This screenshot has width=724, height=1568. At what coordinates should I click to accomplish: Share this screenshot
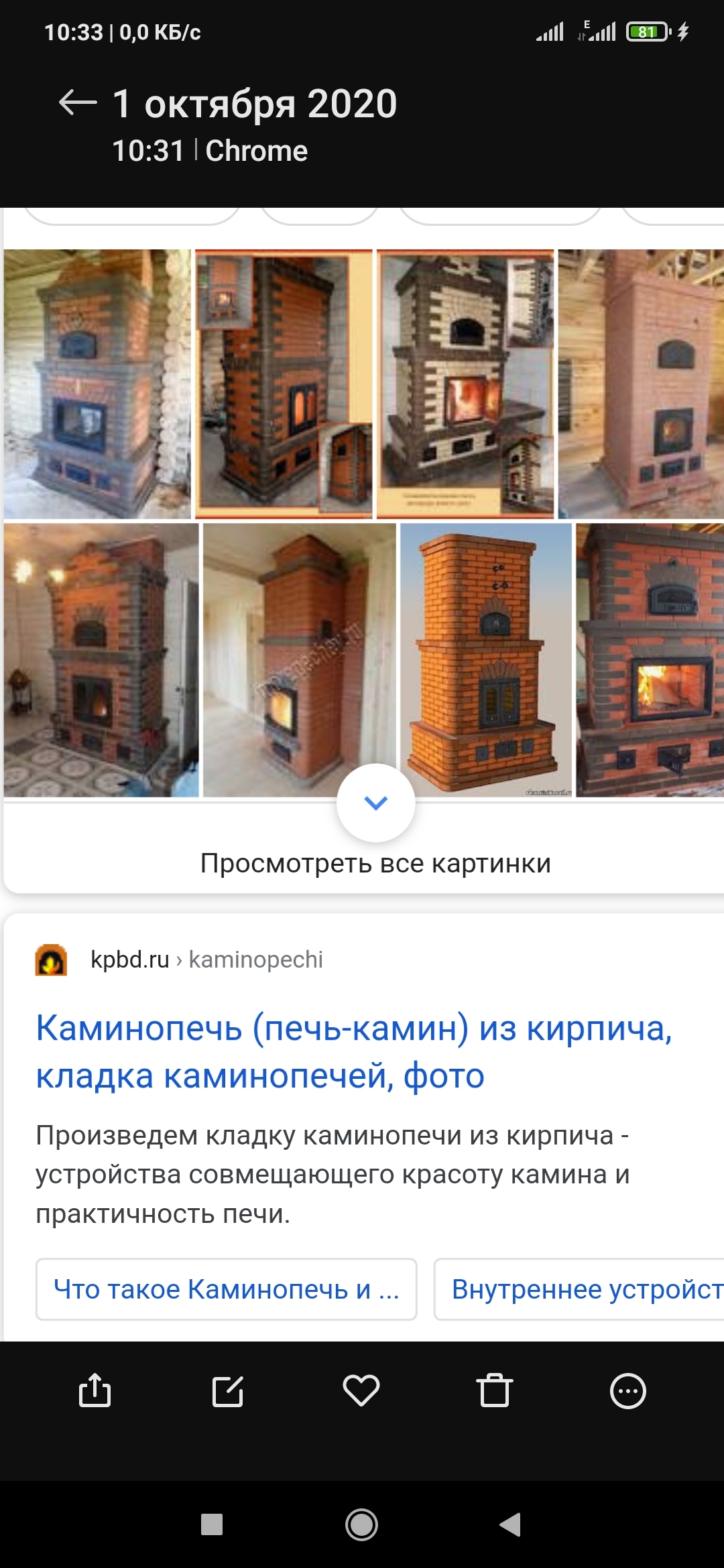(95, 1390)
